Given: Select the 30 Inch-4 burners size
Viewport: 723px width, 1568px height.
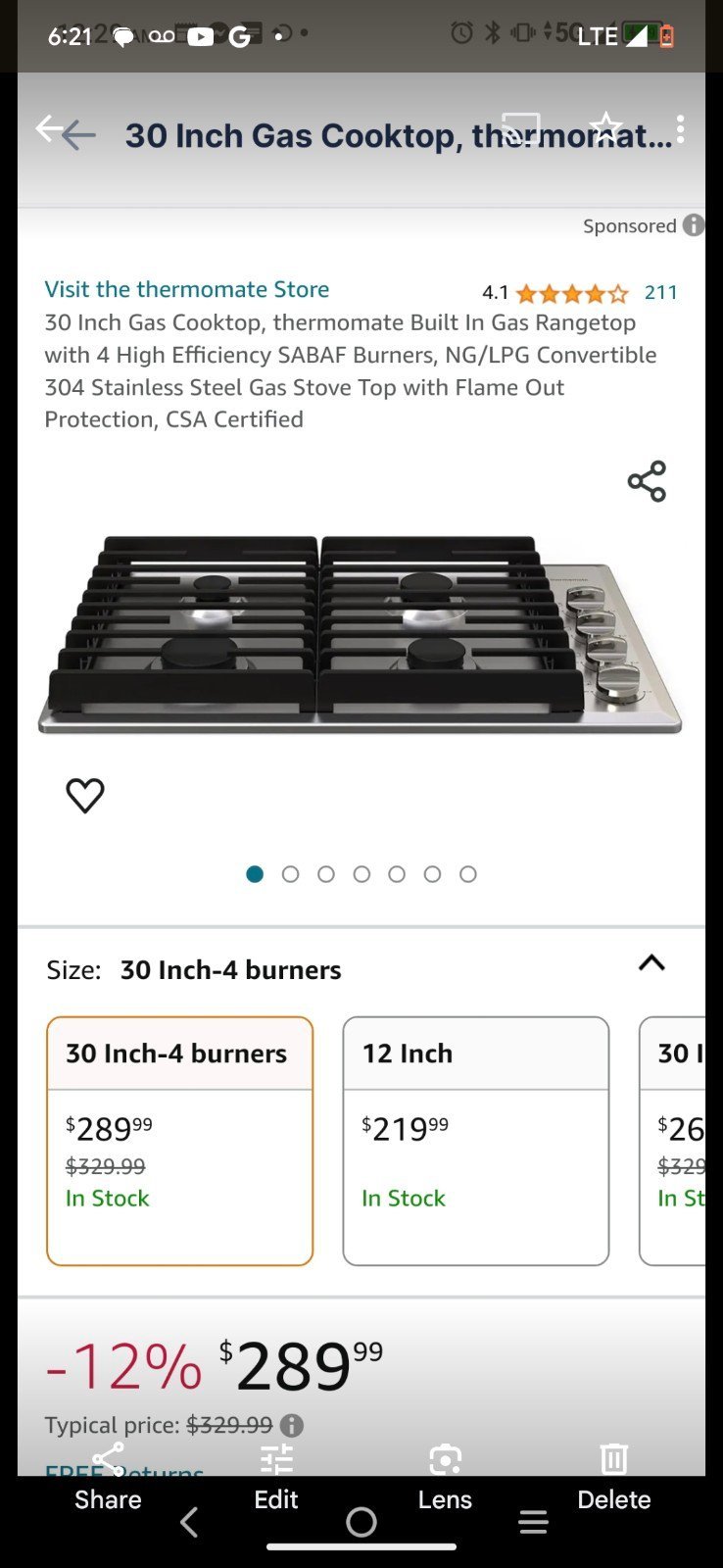Looking at the screenshot, I should tap(180, 1141).
